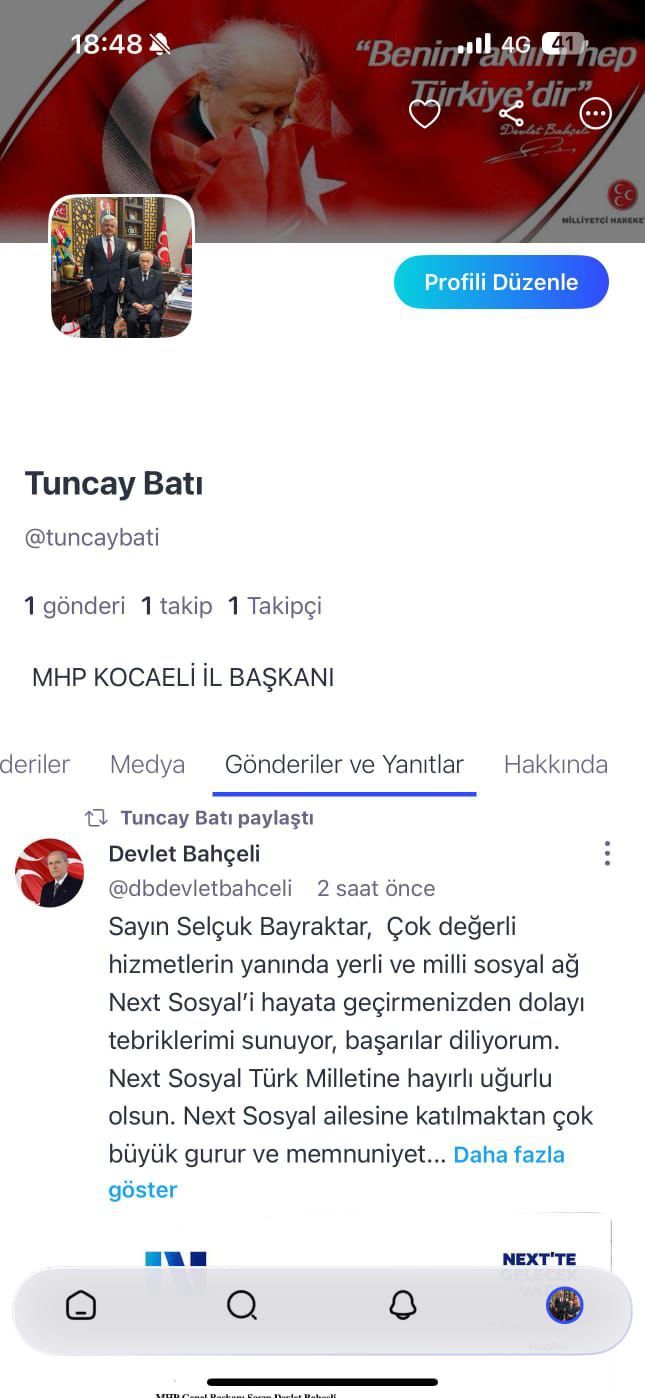Open the profile's three-dot options menu
The width and height of the screenshot is (645, 1398).
[x=596, y=114]
